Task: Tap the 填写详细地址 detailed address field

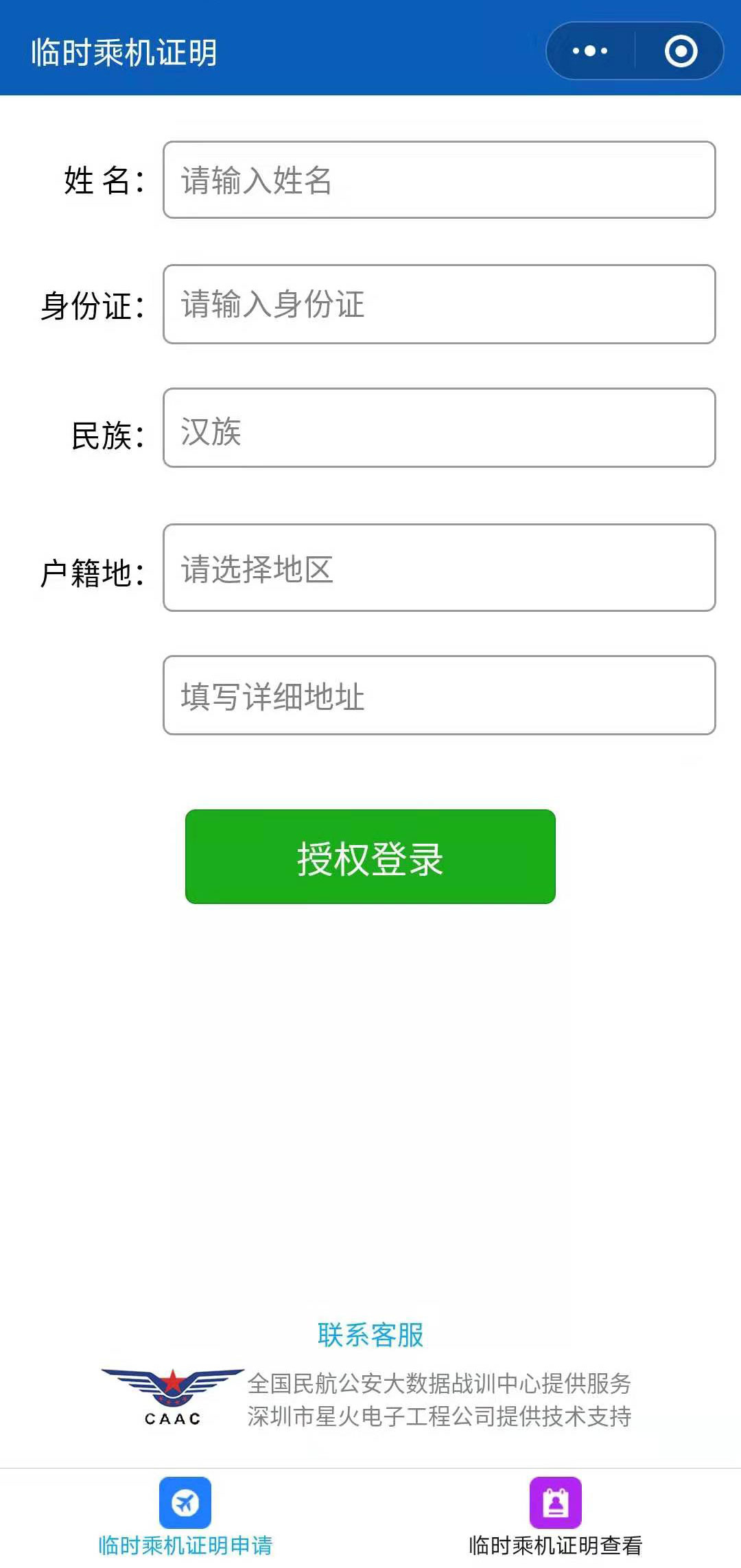Action: coord(439,695)
